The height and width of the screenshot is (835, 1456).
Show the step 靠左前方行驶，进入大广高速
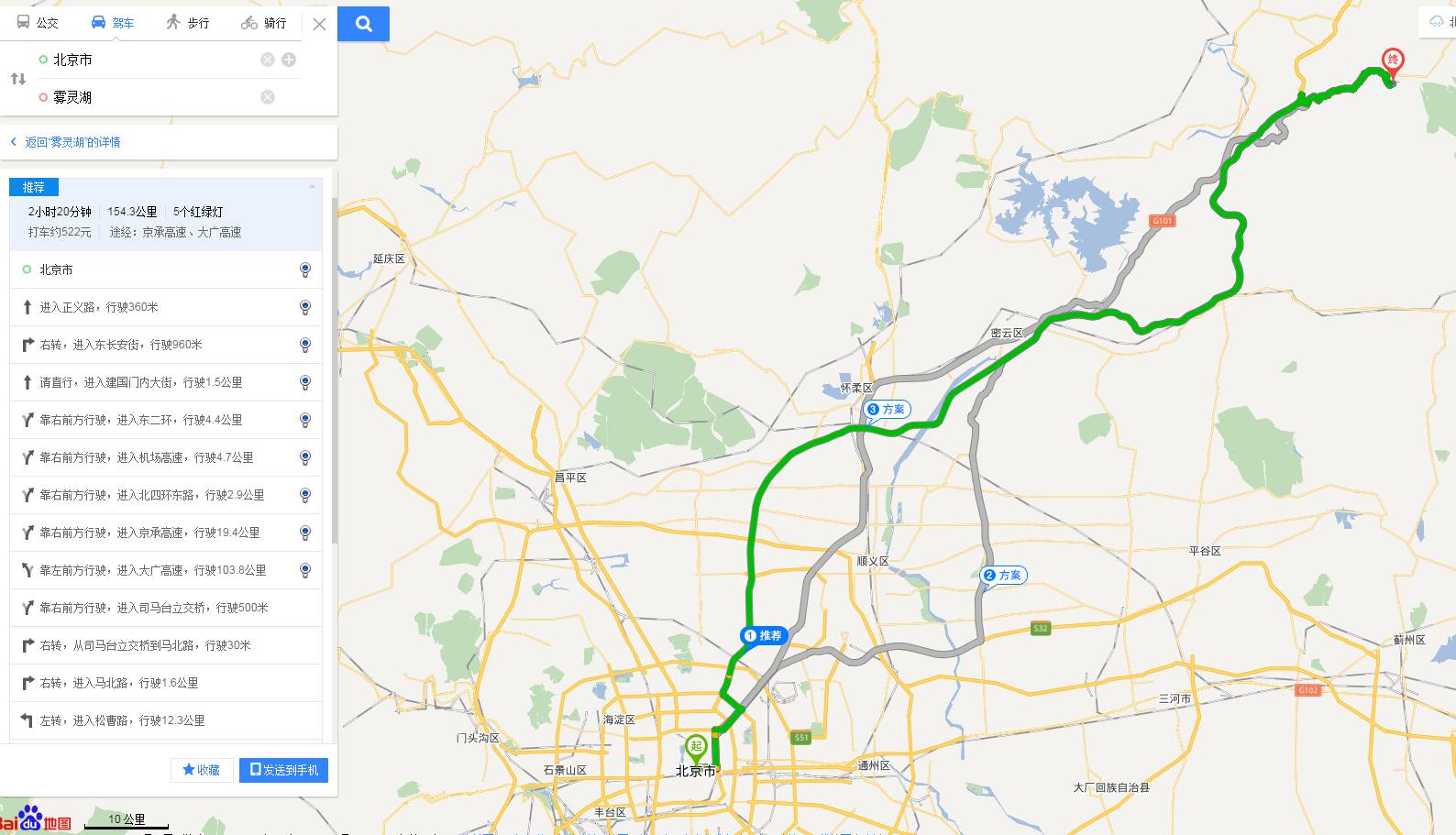click(x=152, y=570)
